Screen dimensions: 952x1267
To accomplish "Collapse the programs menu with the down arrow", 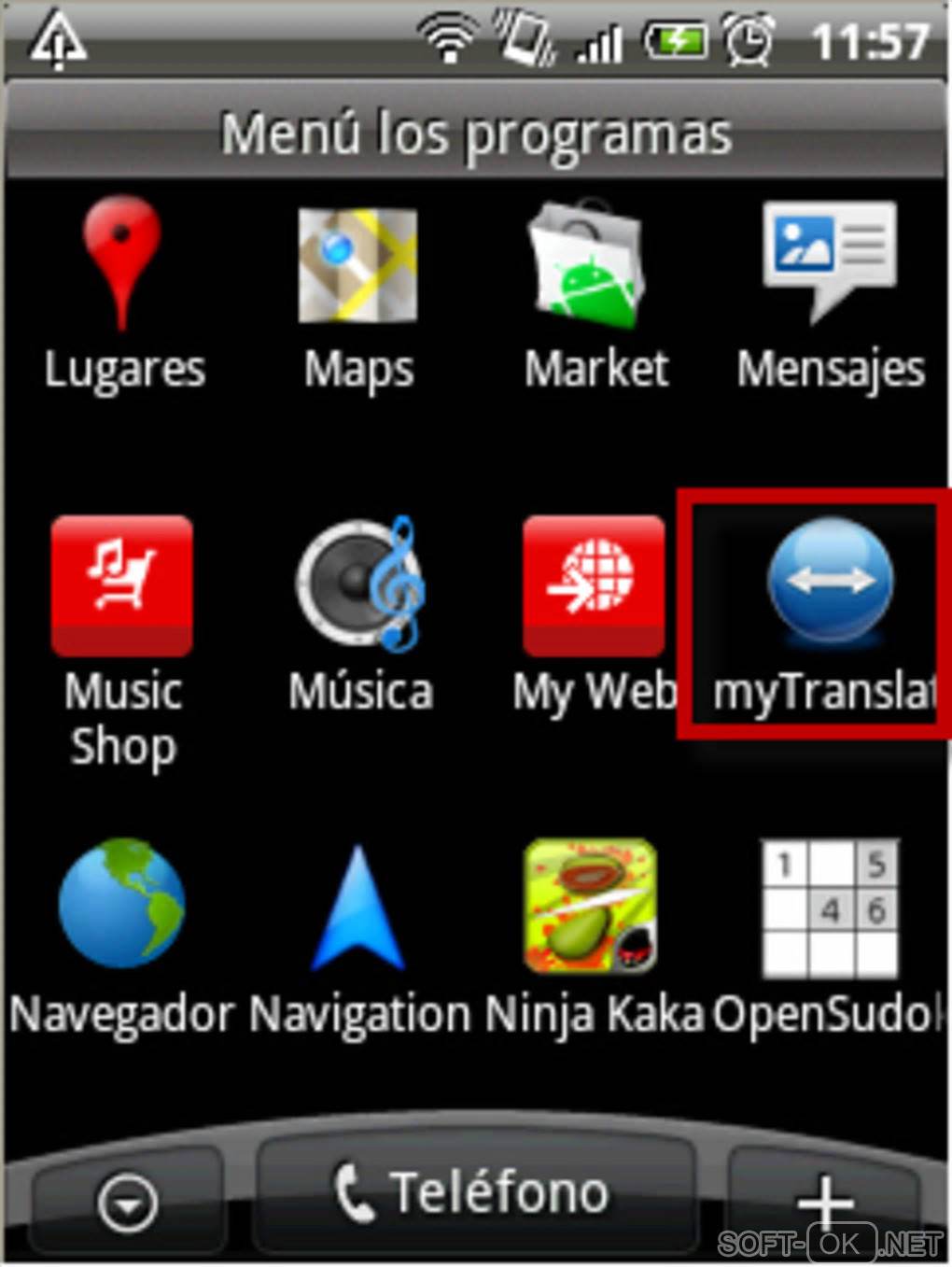I will click(x=128, y=1203).
